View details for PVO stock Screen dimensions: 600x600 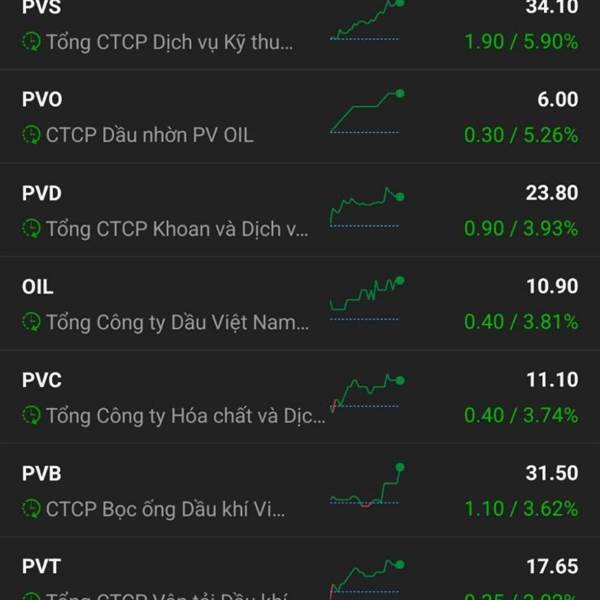coord(300,116)
